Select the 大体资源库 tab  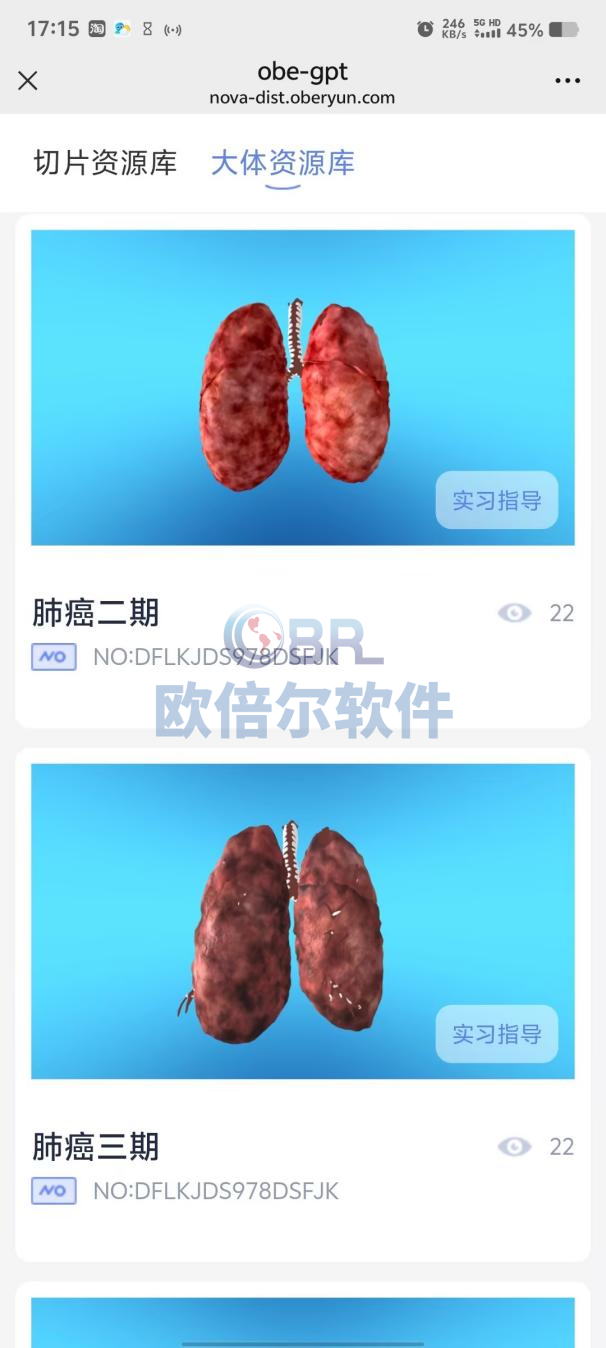282,163
